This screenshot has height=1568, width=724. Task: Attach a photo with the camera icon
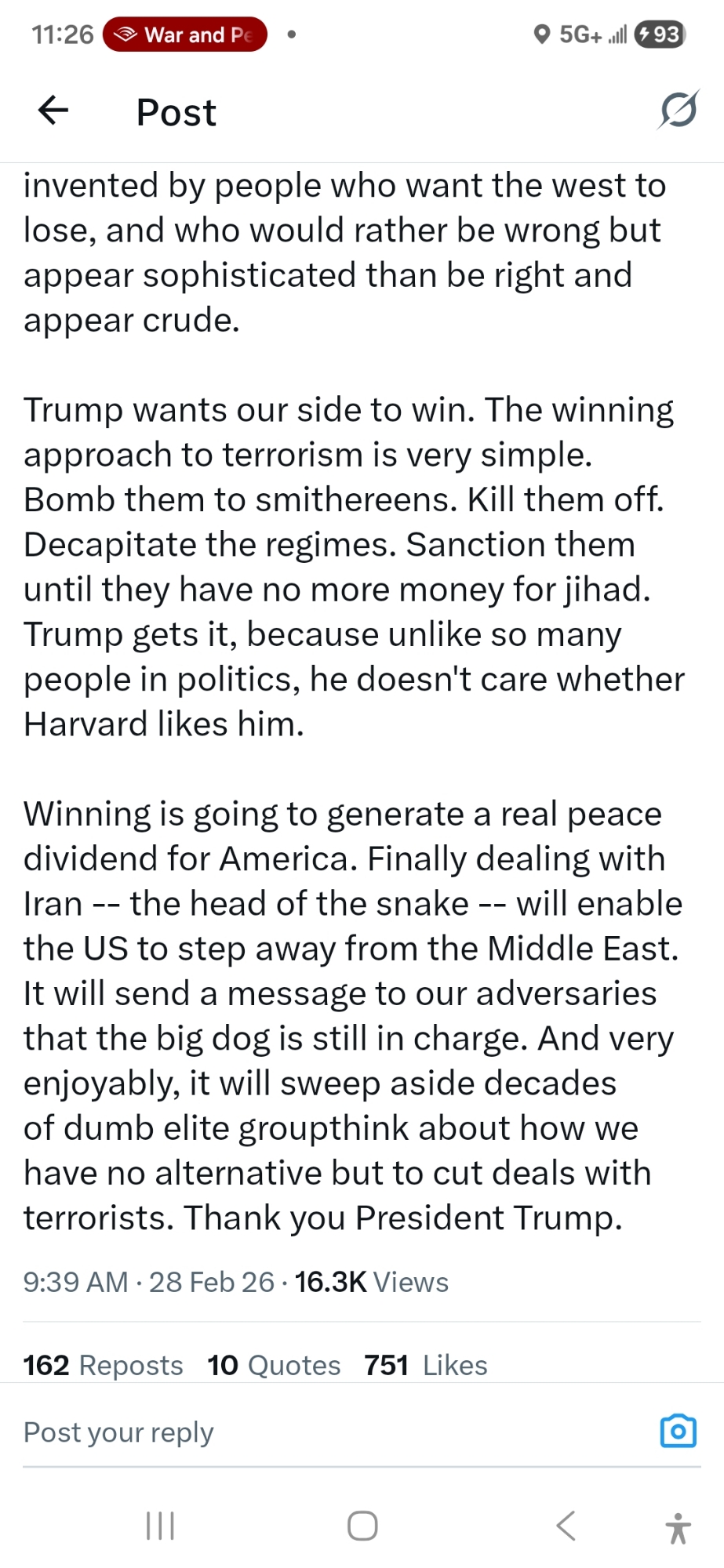678,1431
